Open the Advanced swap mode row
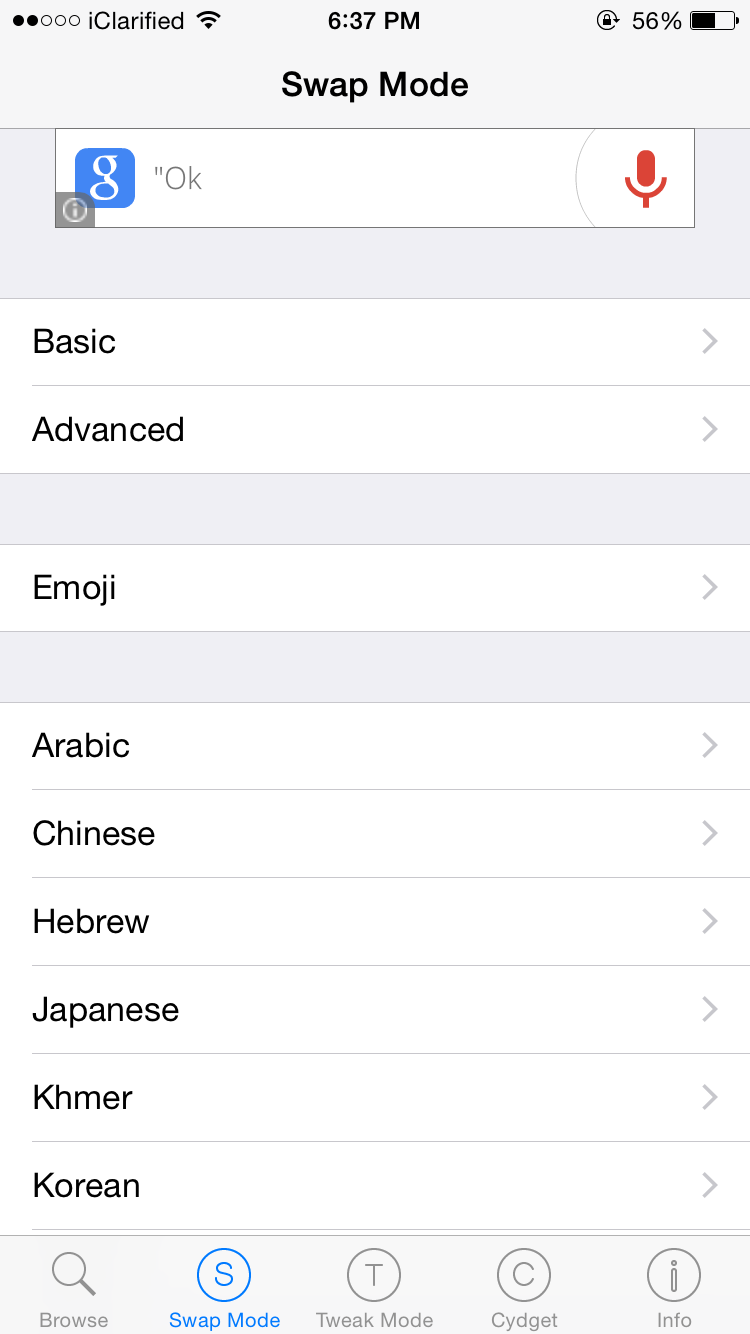 click(375, 430)
